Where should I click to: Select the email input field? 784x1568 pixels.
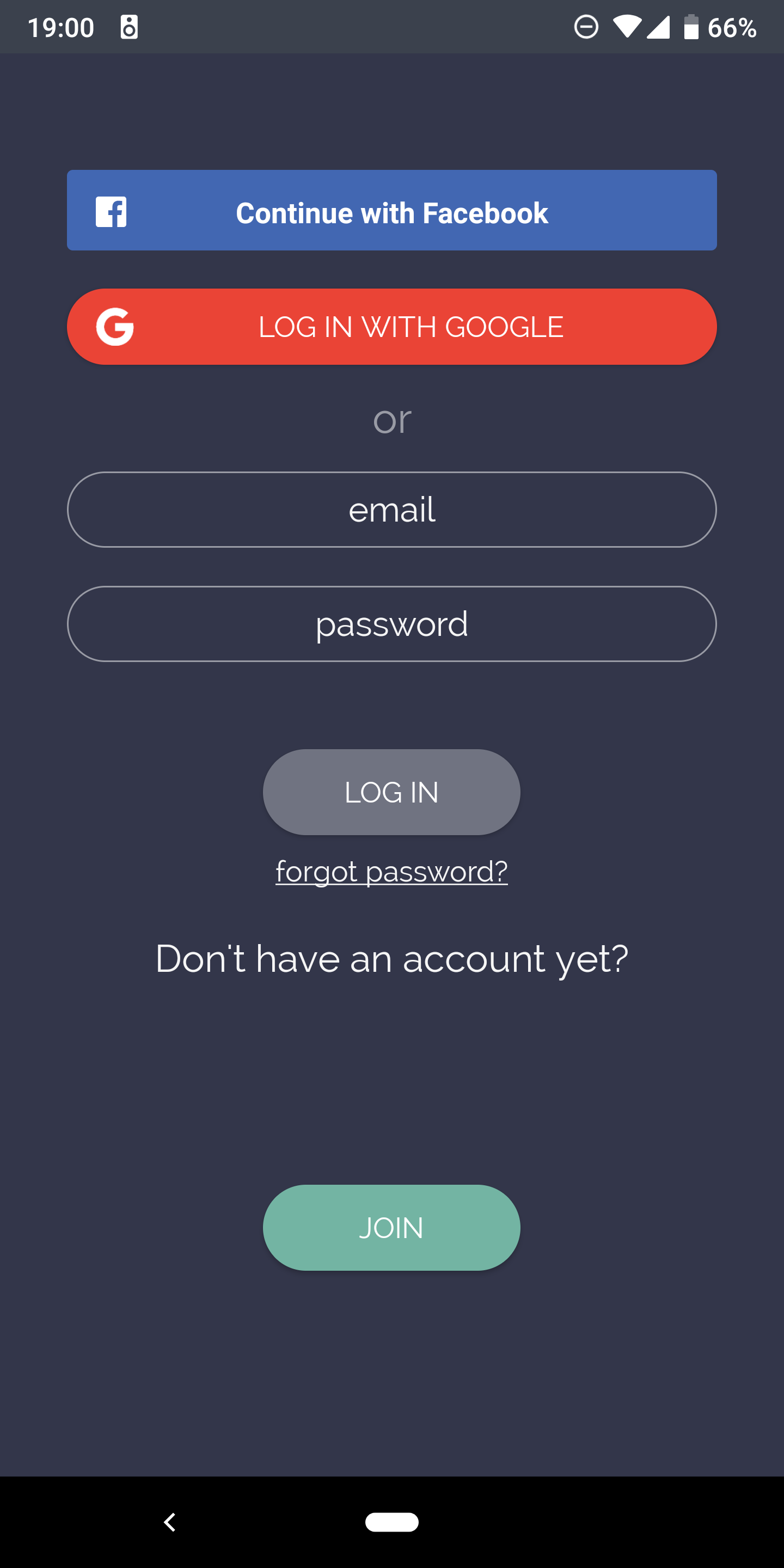391,510
